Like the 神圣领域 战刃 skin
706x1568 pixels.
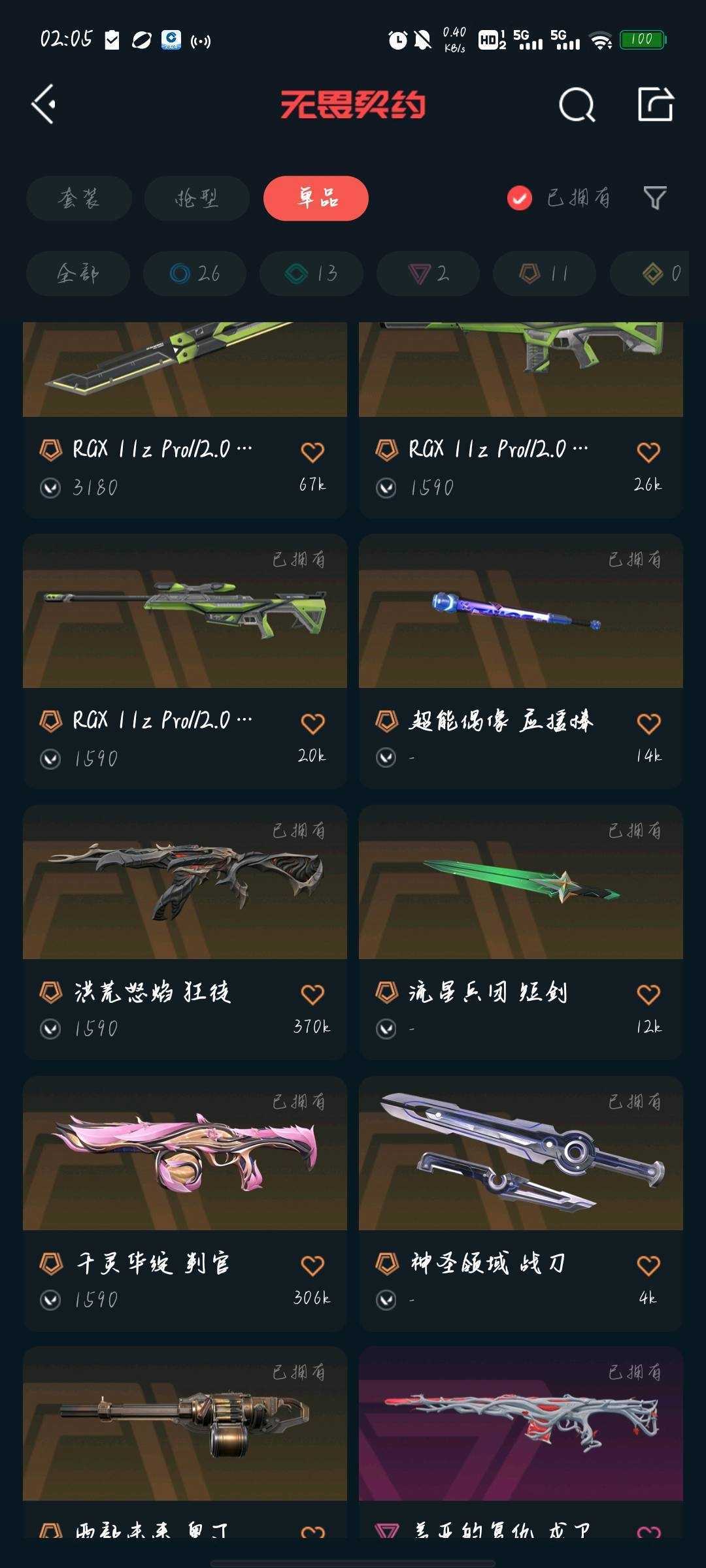click(648, 1266)
